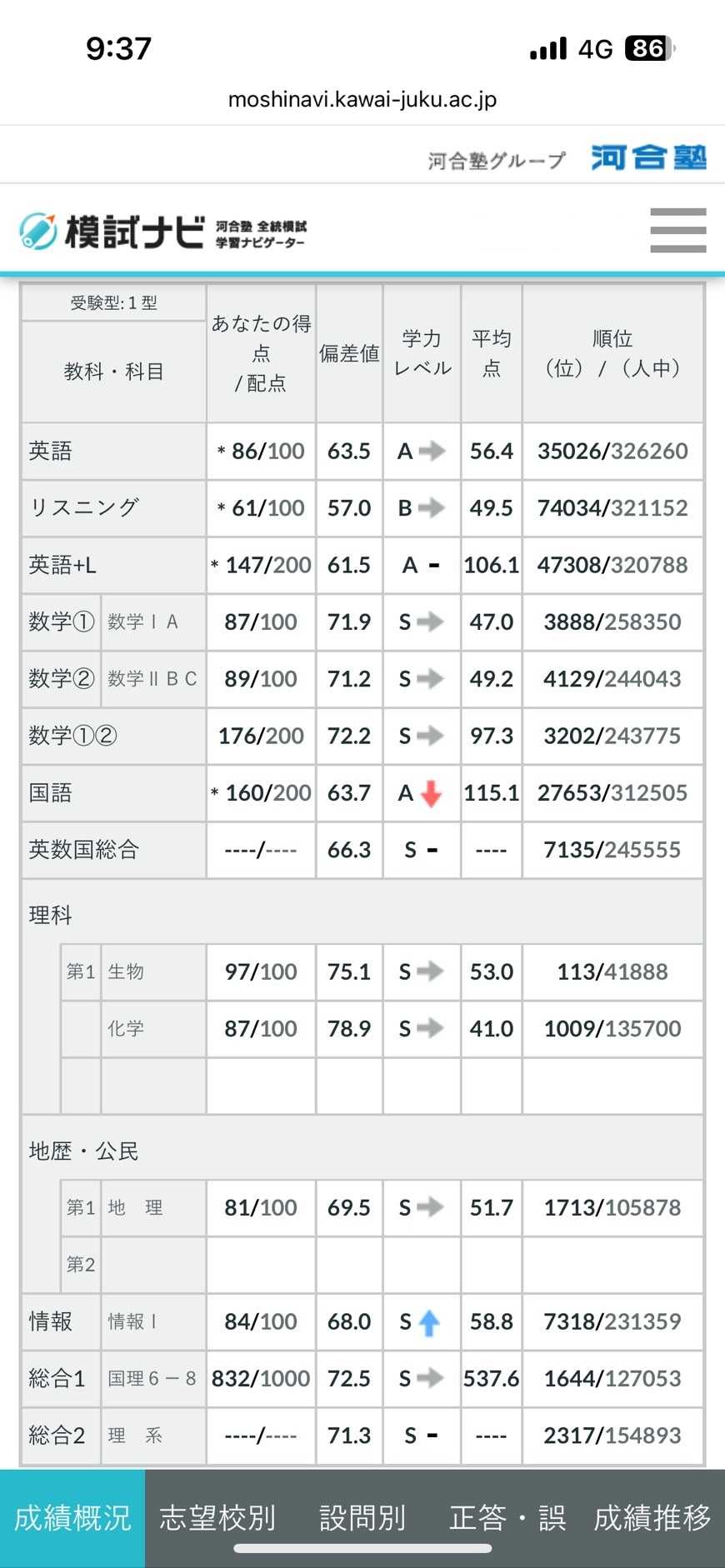Viewport: 725px width, 1568px height.
Task: Switch to the 志望校別 tab
Action: click(217, 1518)
